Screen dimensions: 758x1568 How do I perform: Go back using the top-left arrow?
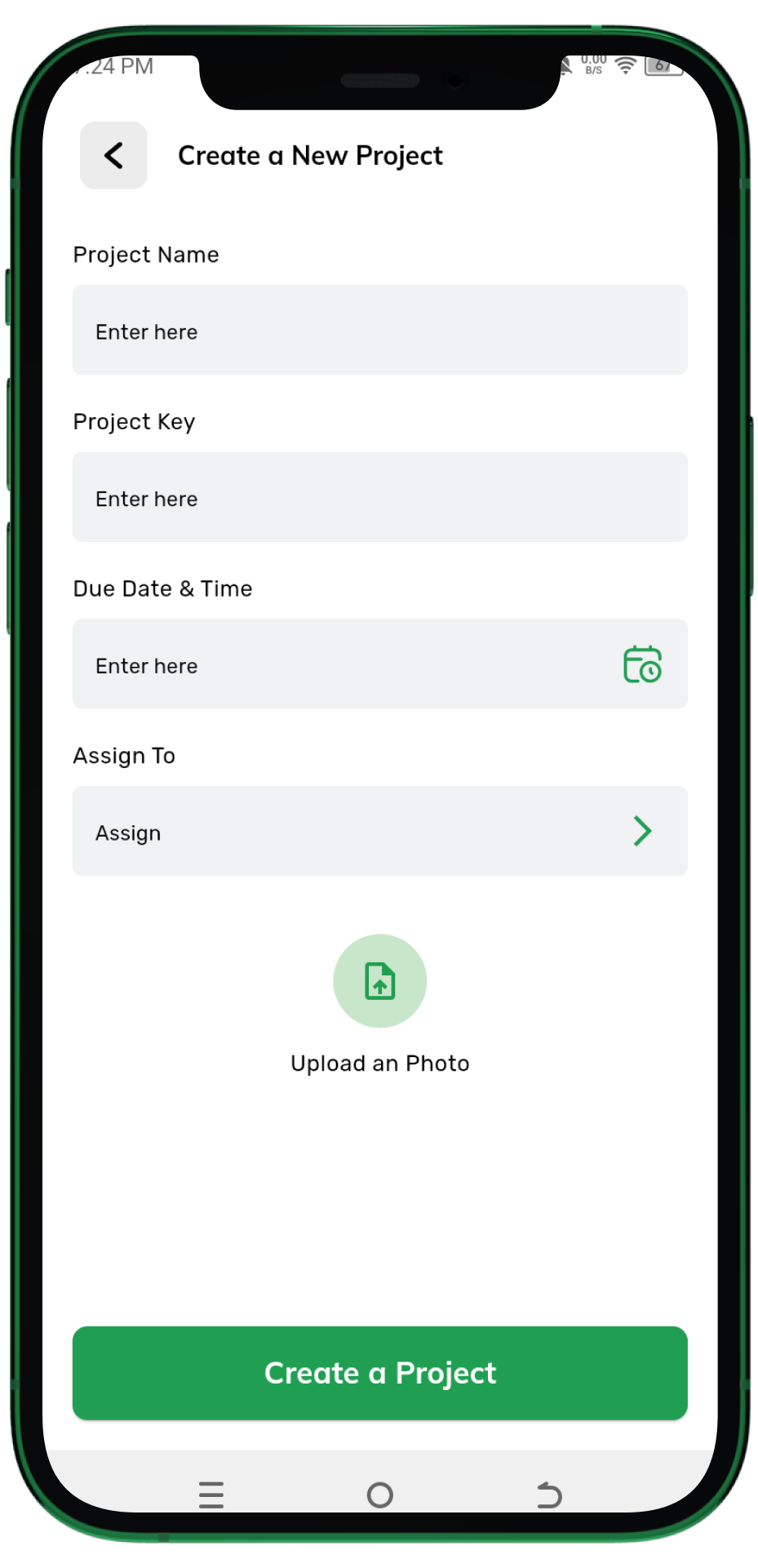click(113, 155)
